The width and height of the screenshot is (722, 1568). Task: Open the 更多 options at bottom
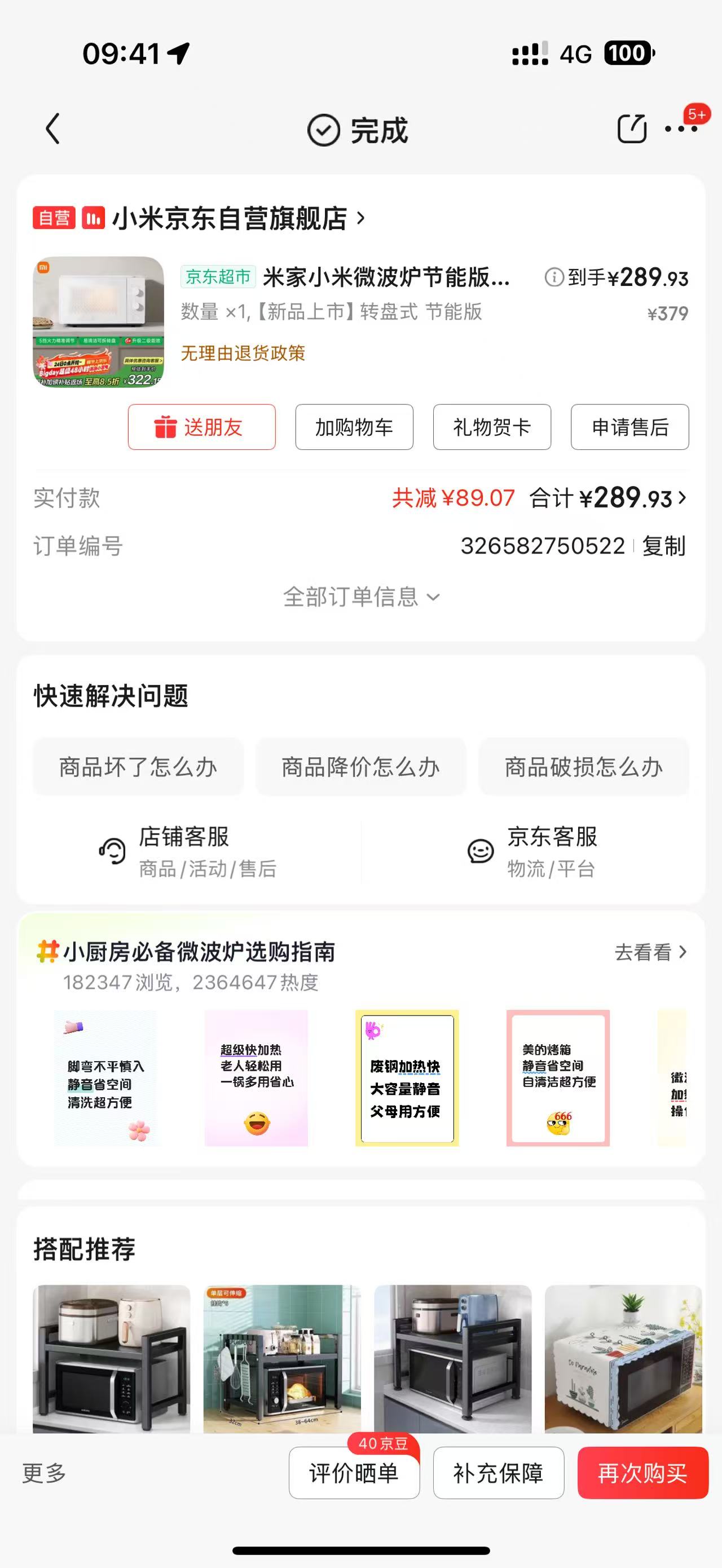(45, 1474)
